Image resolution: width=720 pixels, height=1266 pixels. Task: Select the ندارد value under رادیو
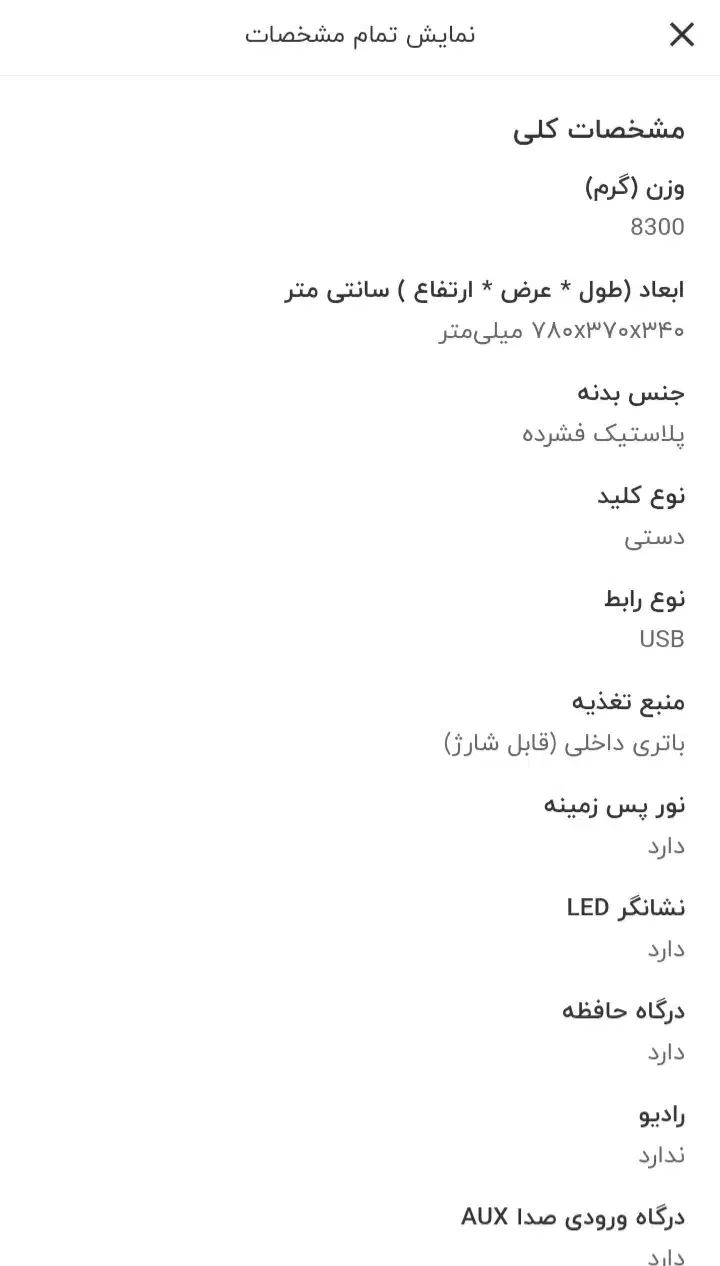(655, 1155)
